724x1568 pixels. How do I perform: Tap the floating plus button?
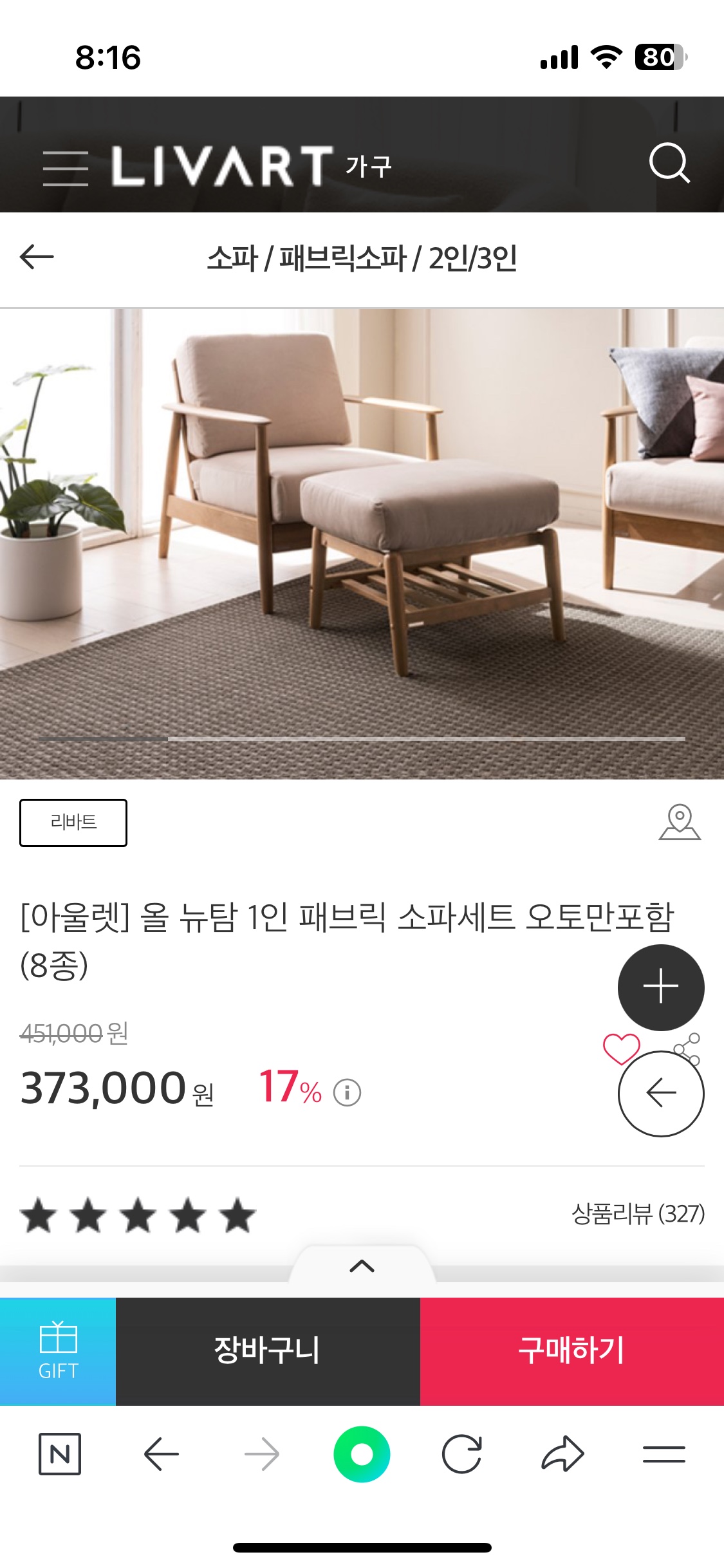click(x=661, y=987)
